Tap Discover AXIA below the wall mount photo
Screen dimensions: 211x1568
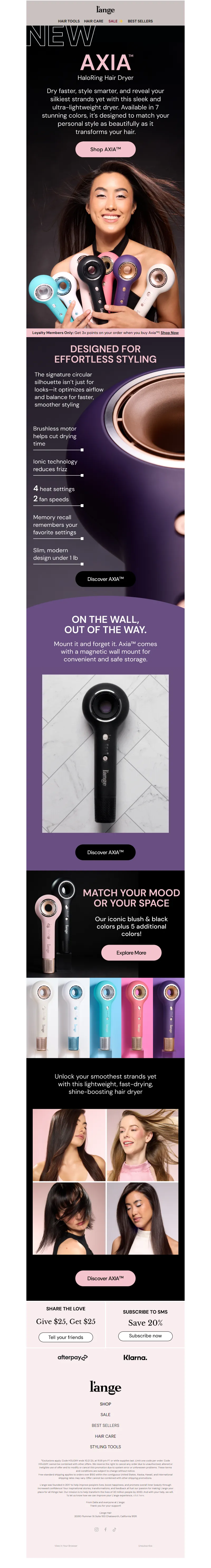(105, 852)
